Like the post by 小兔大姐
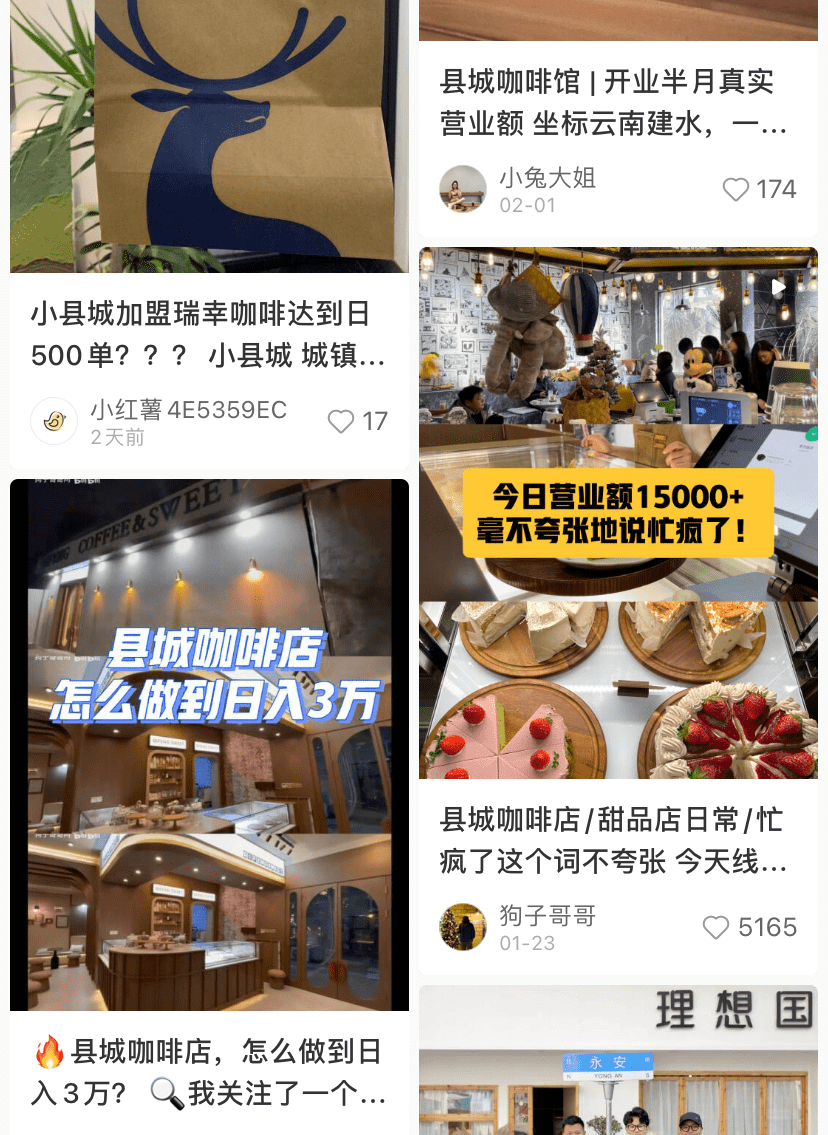This screenshot has height=1135, width=828. pyautogui.click(x=736, y=190)
